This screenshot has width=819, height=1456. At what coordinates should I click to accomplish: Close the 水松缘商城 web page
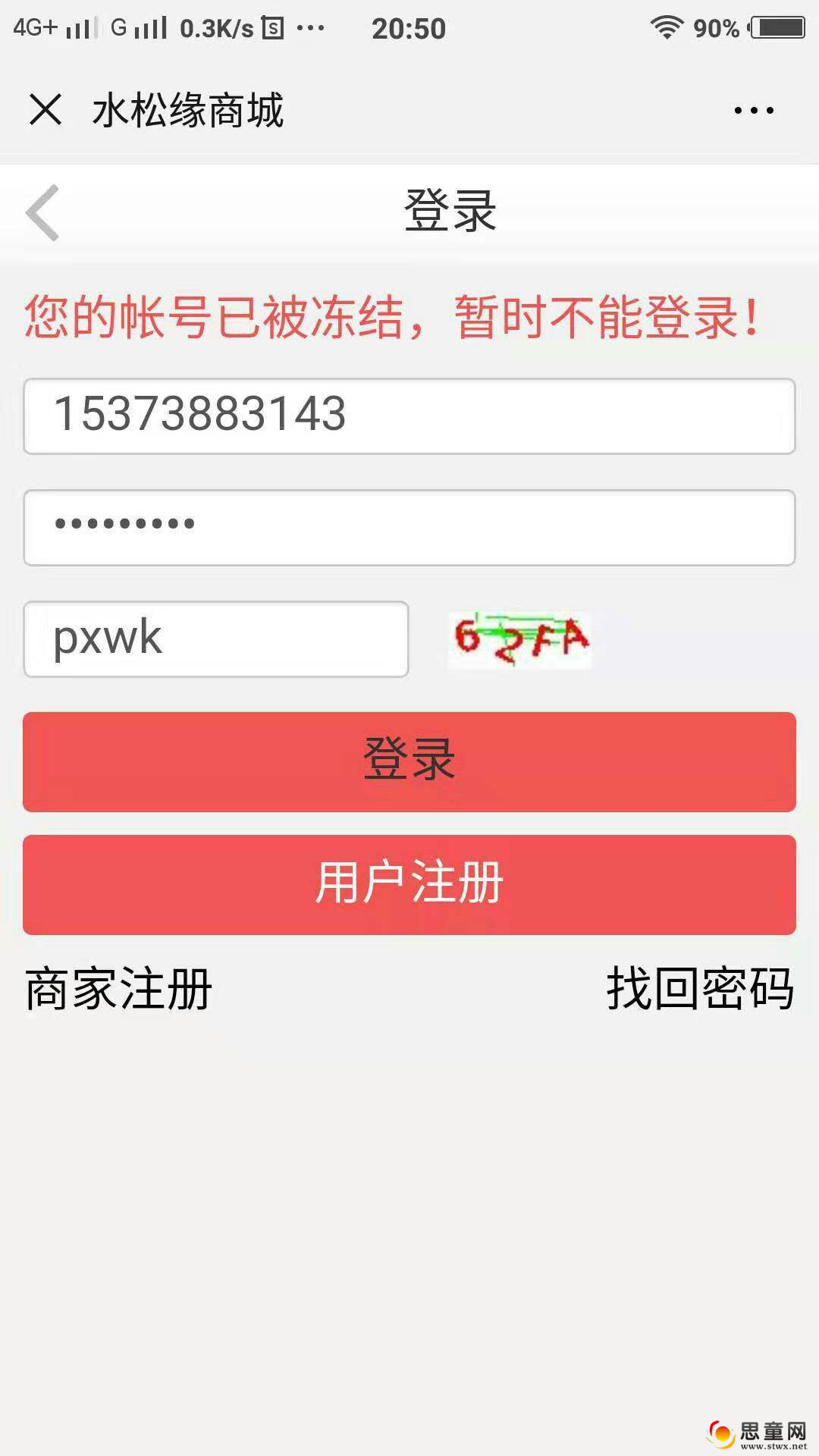pos(45,110)
